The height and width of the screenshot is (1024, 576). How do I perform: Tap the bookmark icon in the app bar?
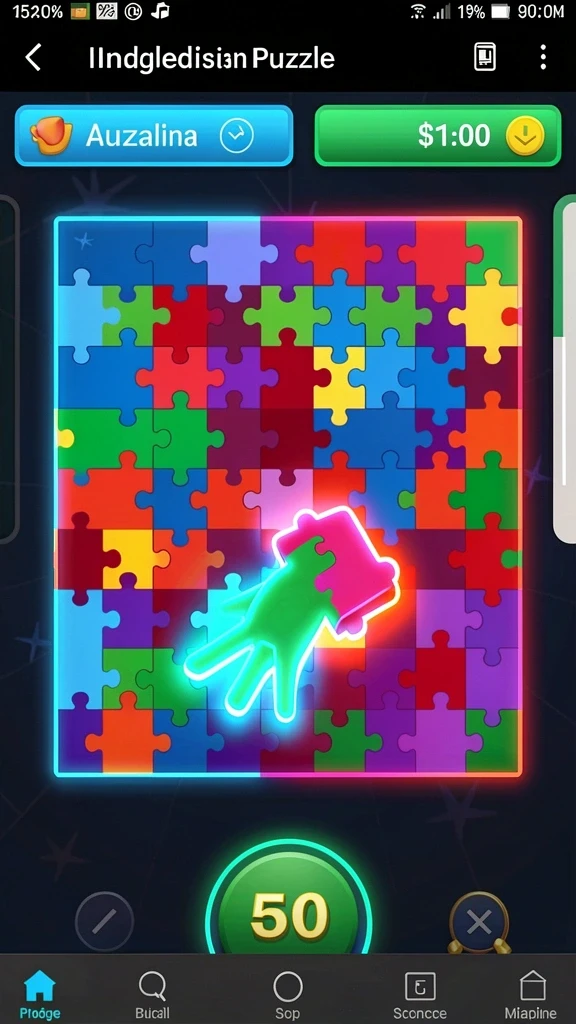[484, 57]
